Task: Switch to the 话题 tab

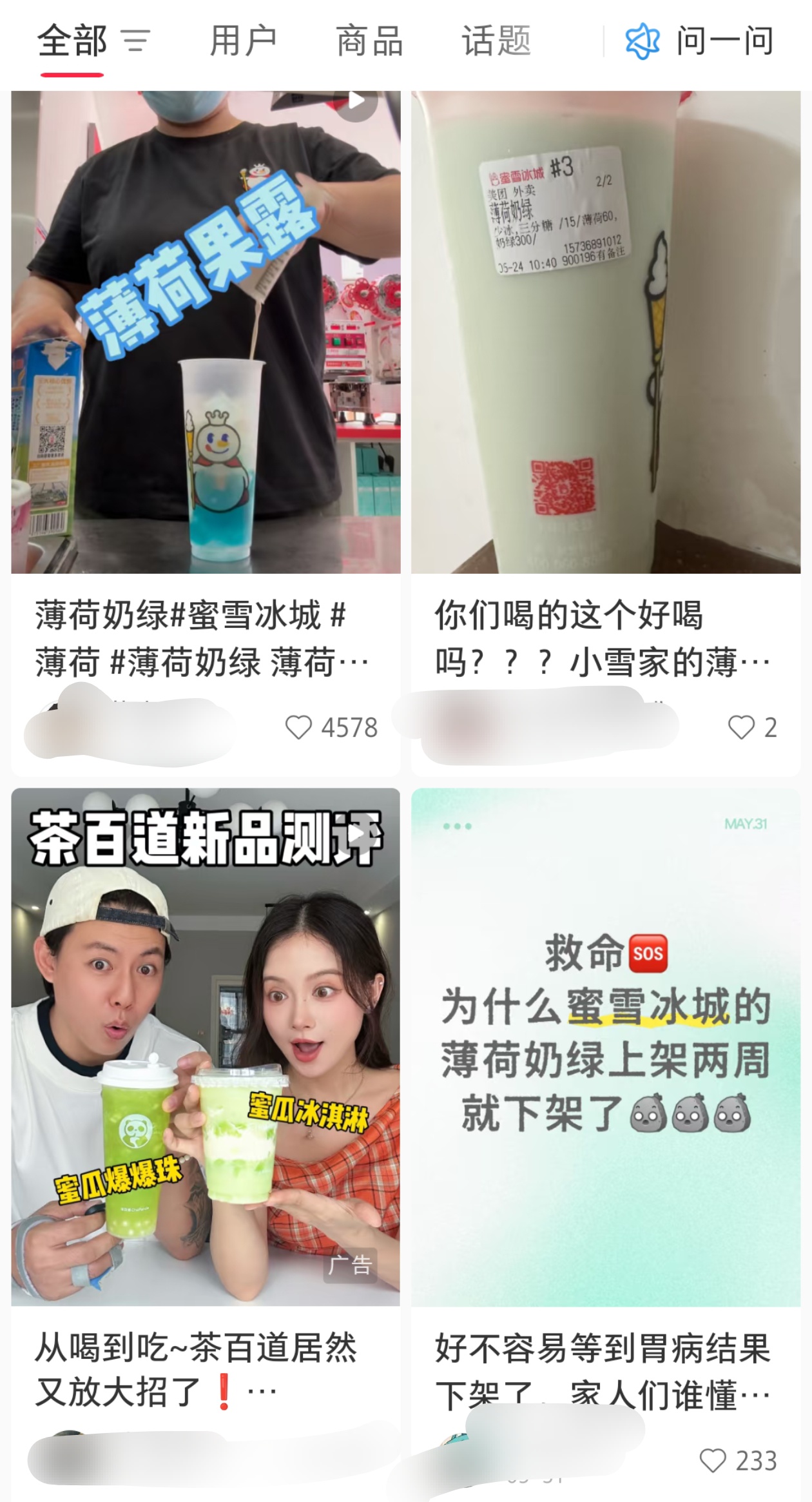Action: click(496, 41)
